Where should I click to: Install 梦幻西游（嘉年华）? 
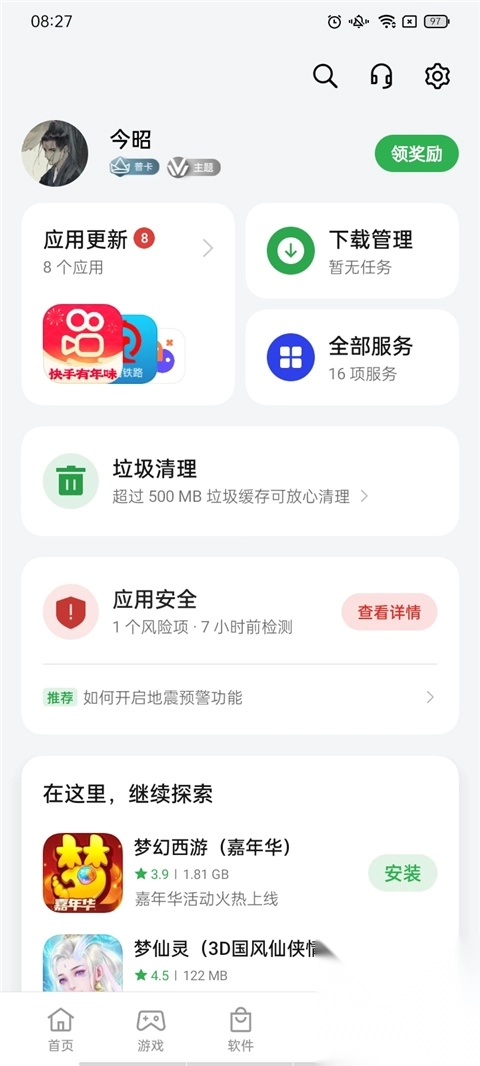[x=403, y=873]
